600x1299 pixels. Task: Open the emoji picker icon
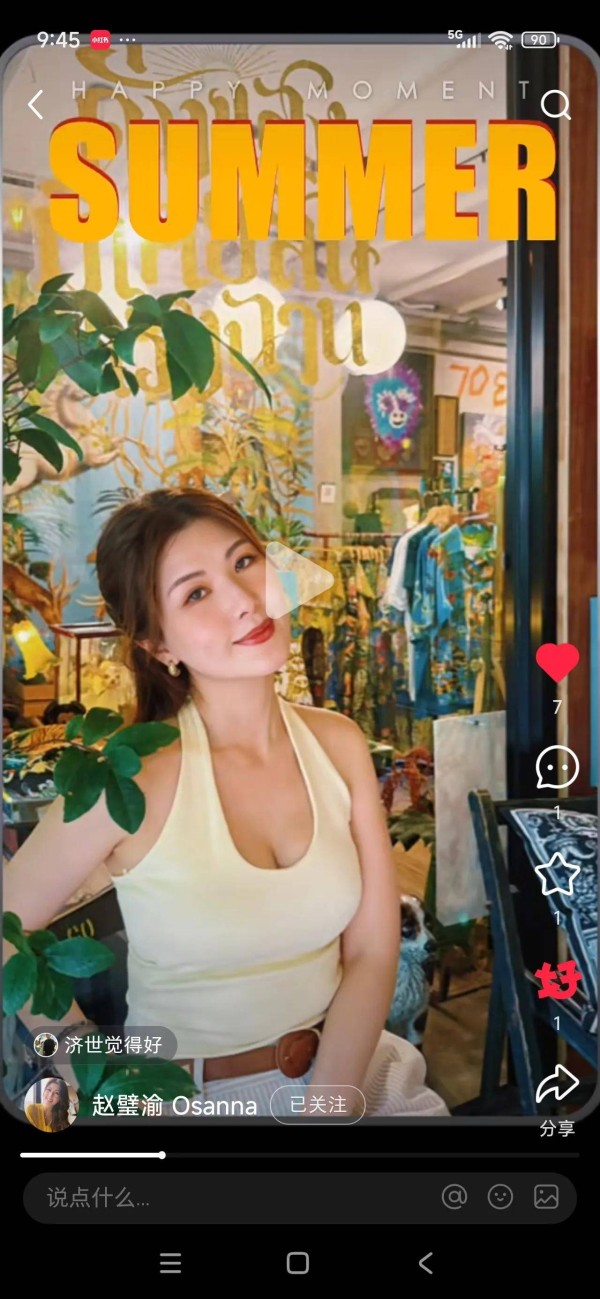click(500, 1197)
